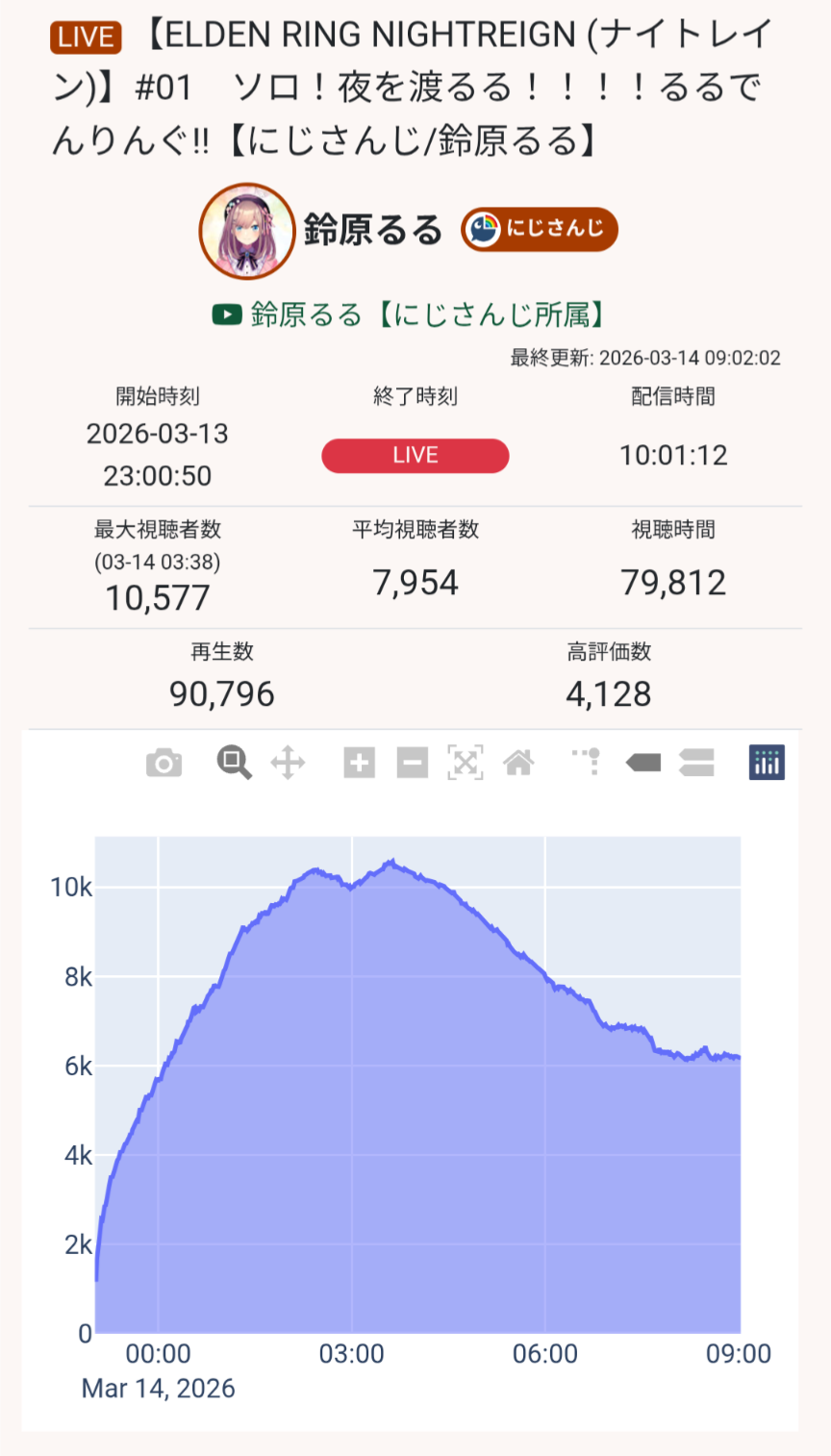
Task: Select the chart zoom tool
Action: [234, 764]
